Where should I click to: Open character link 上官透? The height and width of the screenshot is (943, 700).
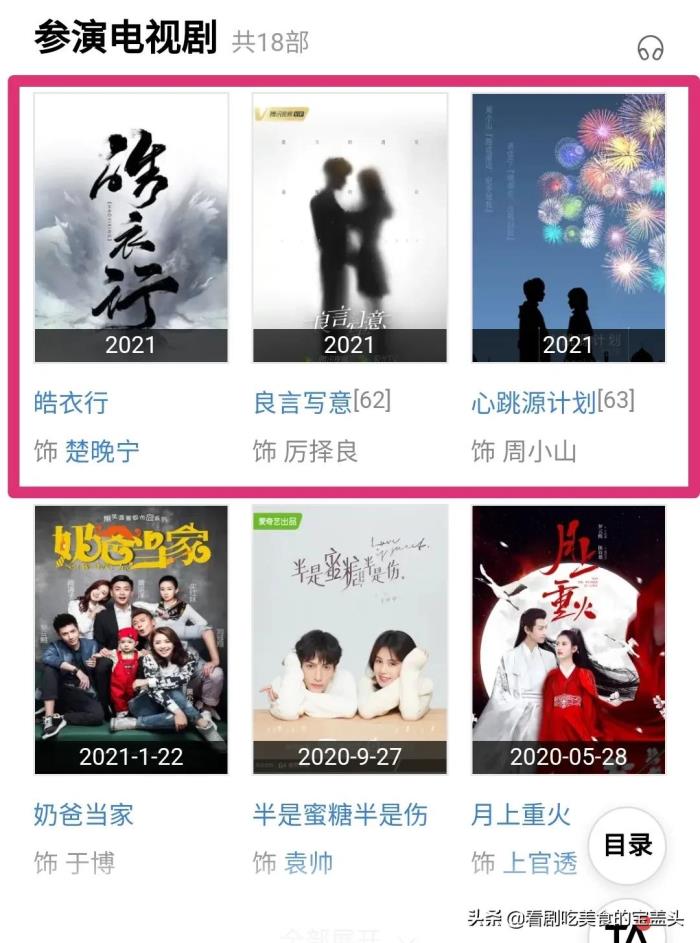[539, 862]
